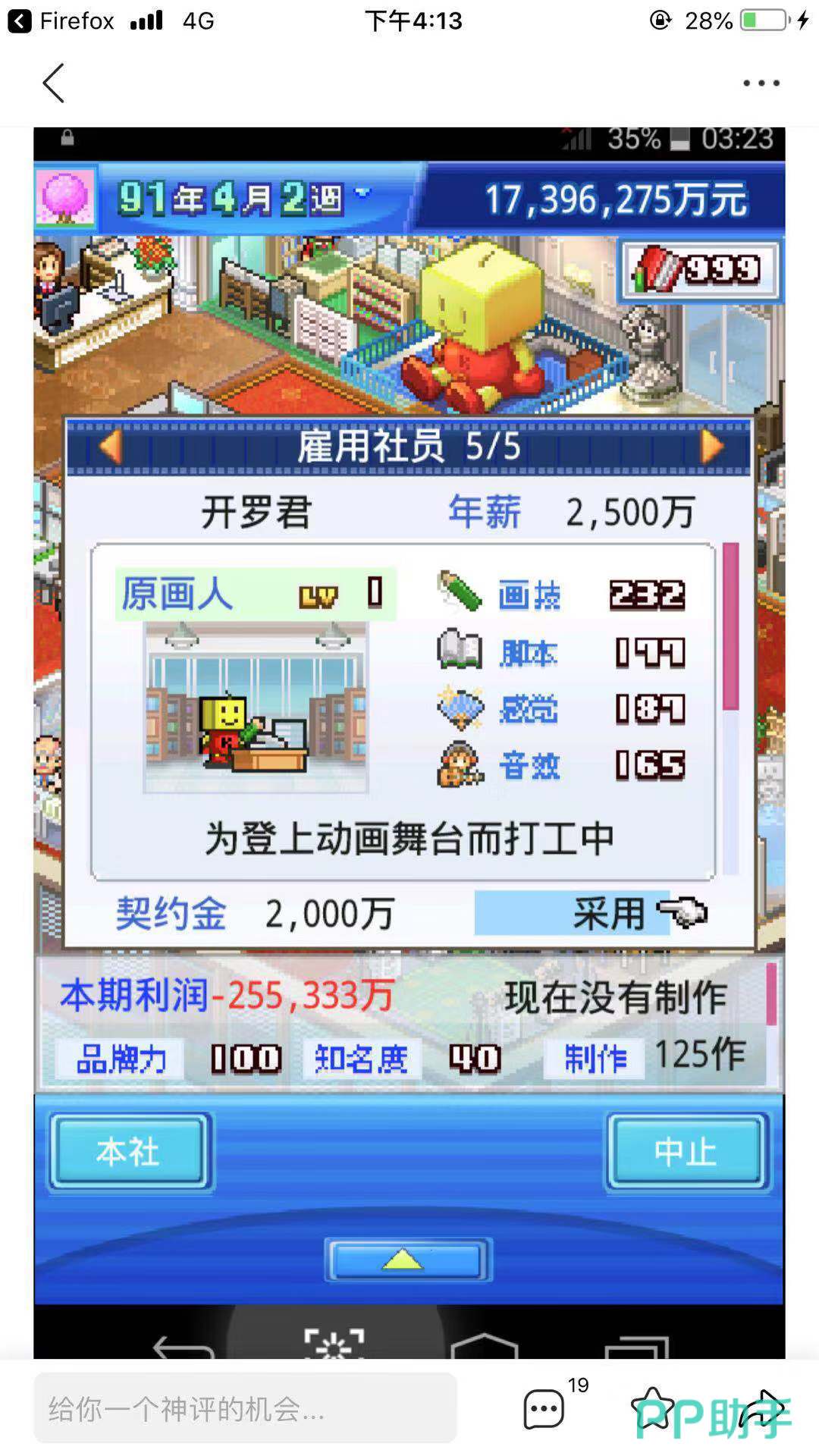
Task: Return to Firefox via status bar link
Action: coord(61,20)
